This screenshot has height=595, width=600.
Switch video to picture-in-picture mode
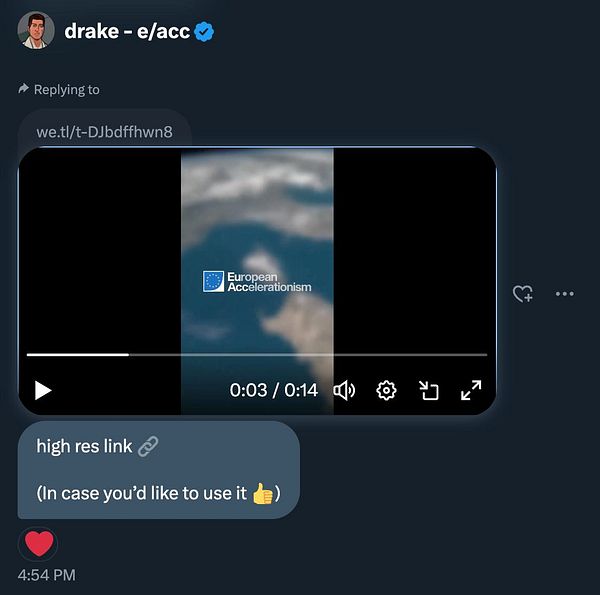429,390
